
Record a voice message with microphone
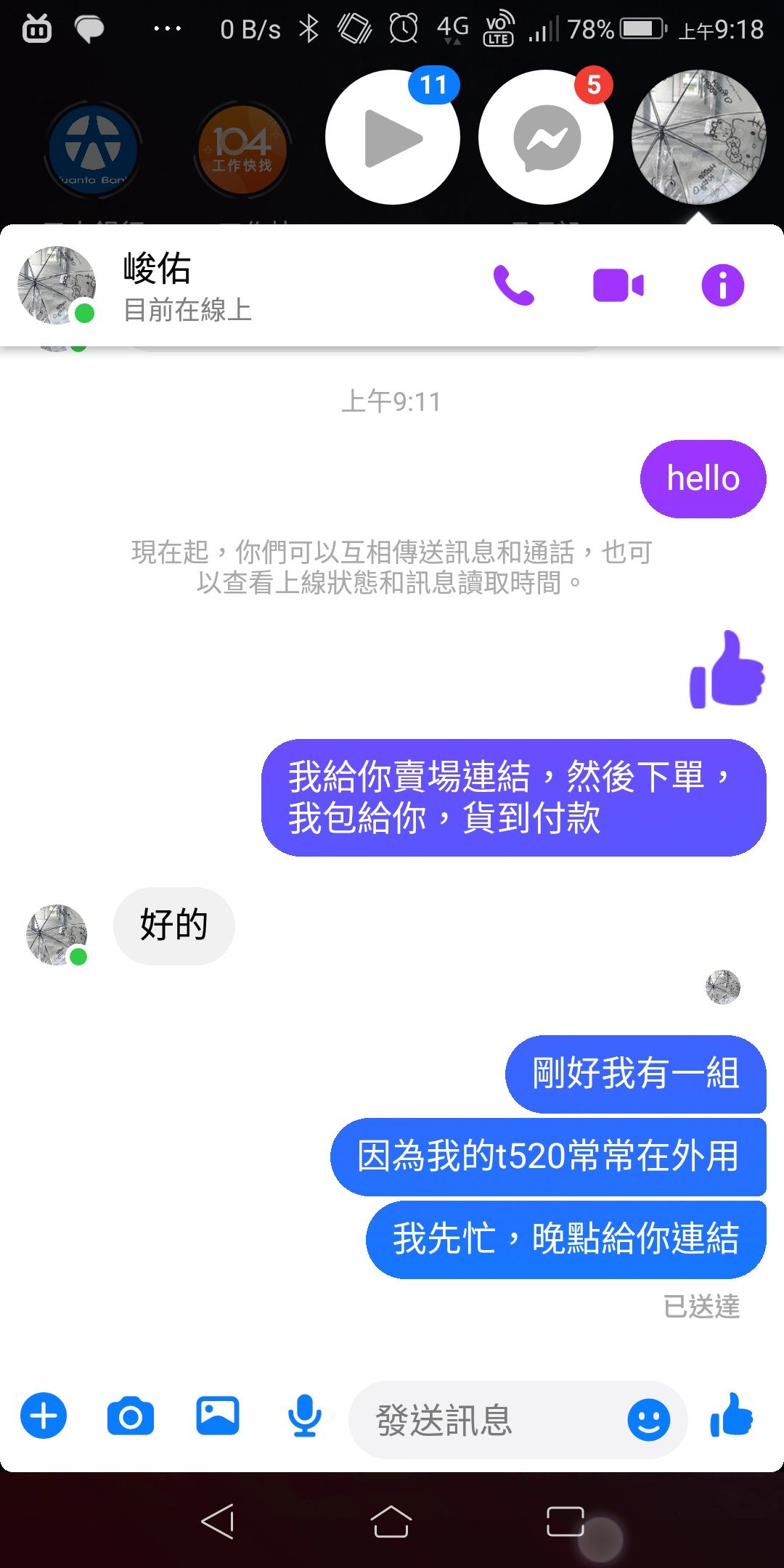click(x=305, y=1416)
